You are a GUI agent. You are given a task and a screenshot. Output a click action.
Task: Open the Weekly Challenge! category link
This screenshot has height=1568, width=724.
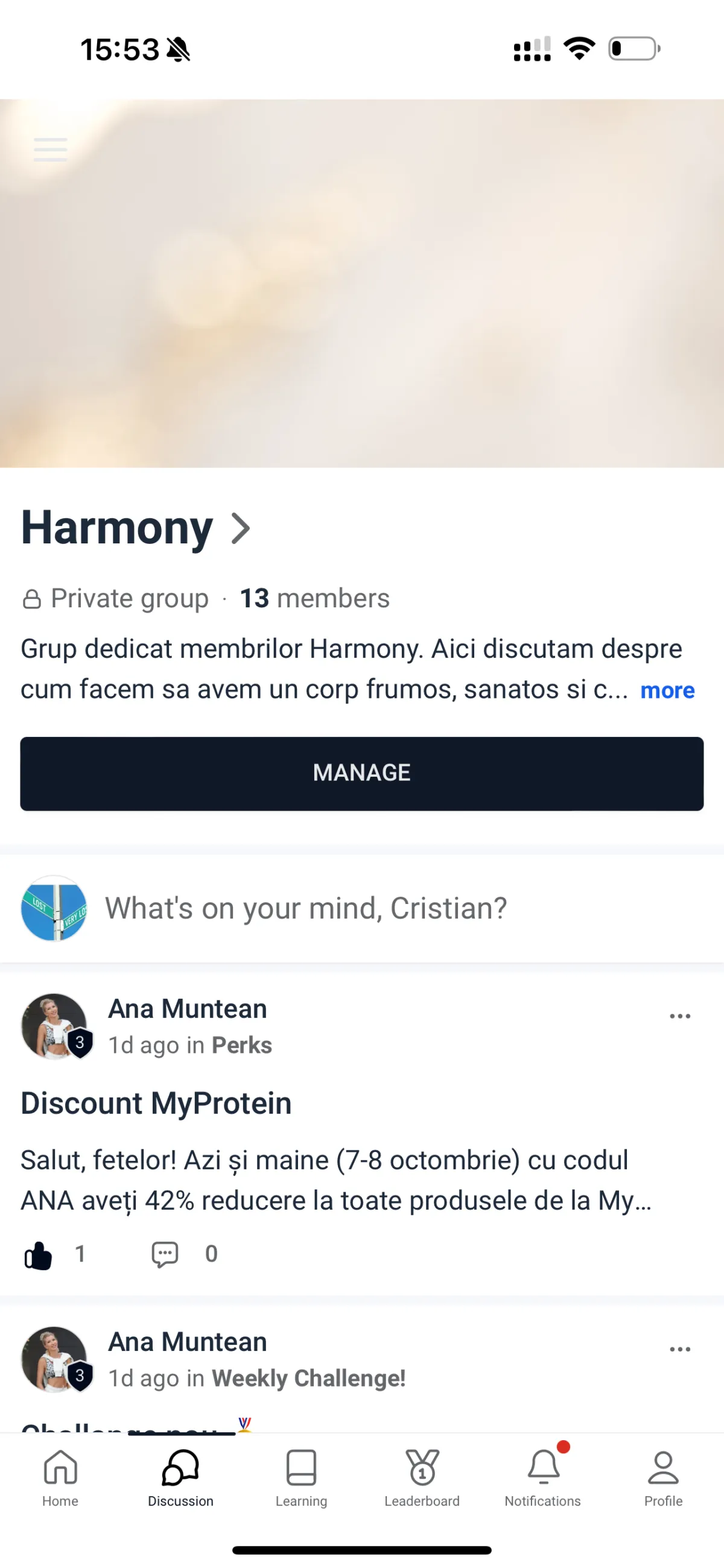(308, 1378)
